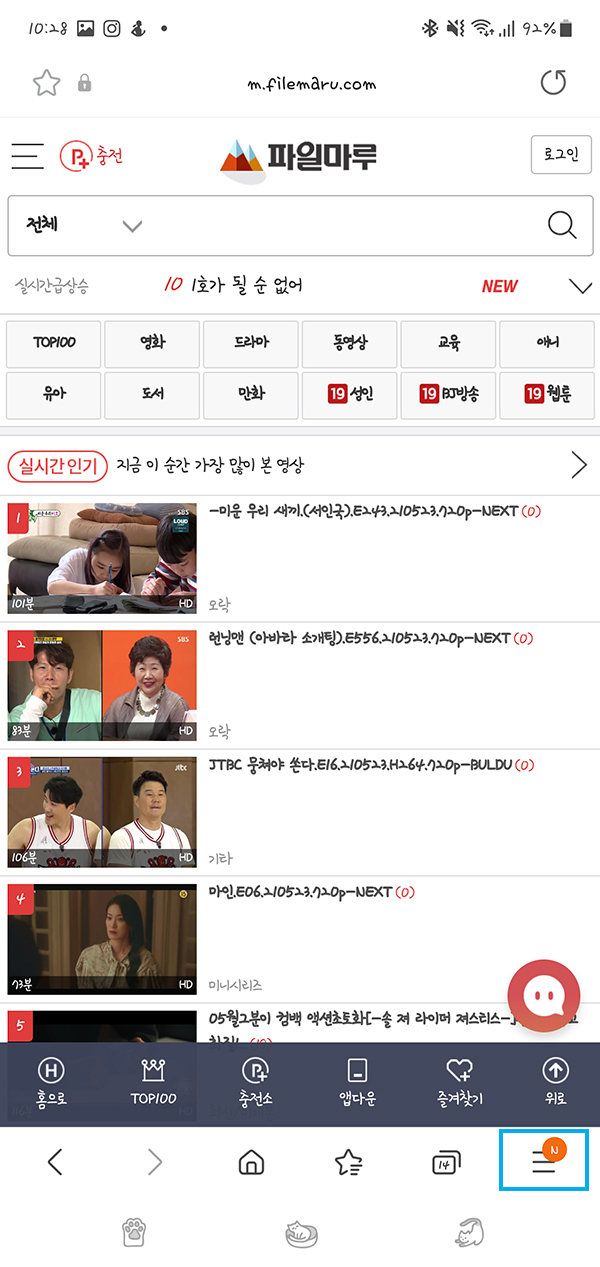Open the 실시간 인기 more arrow
The height and width of the screenshot is (1267, 600).
coord(578,465)
